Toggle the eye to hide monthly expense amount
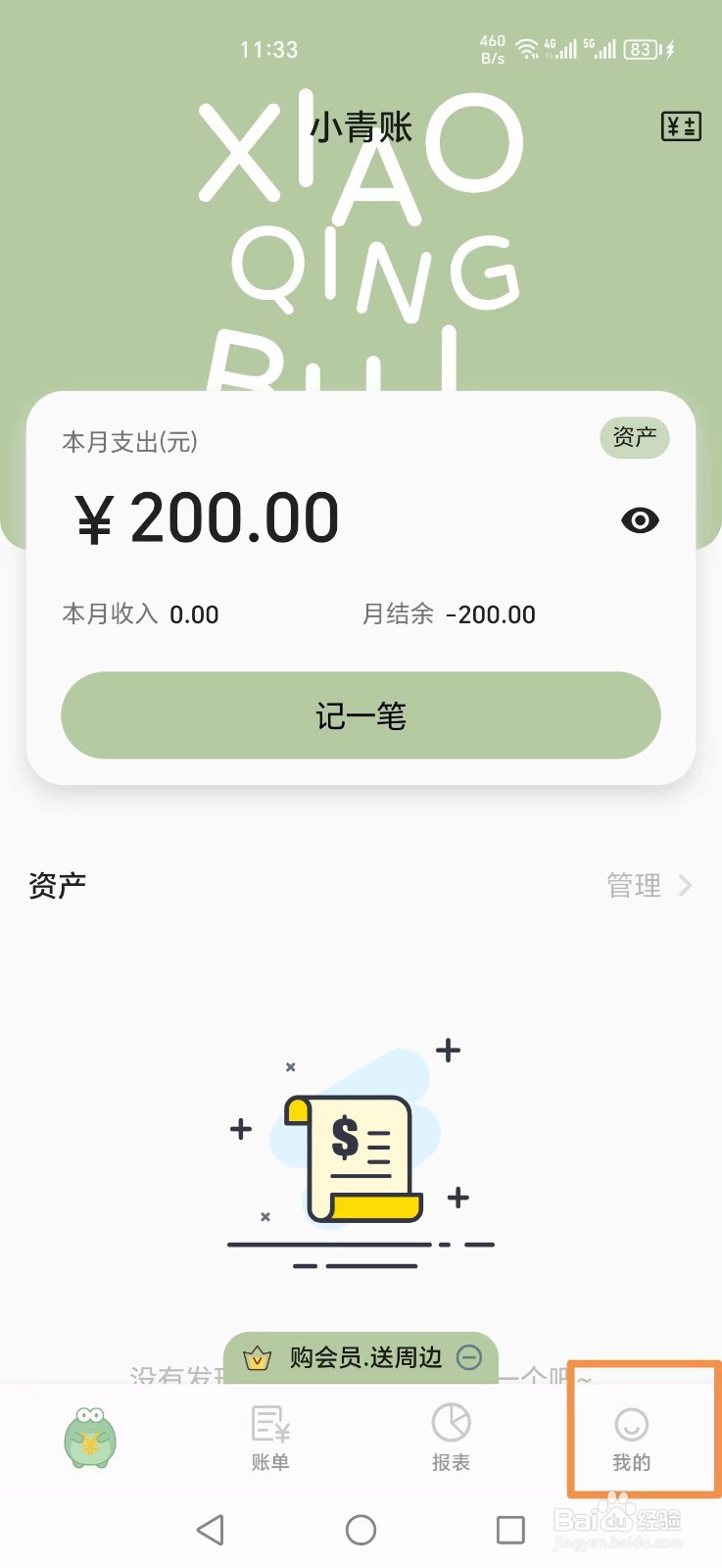 (x=639, y=519)
